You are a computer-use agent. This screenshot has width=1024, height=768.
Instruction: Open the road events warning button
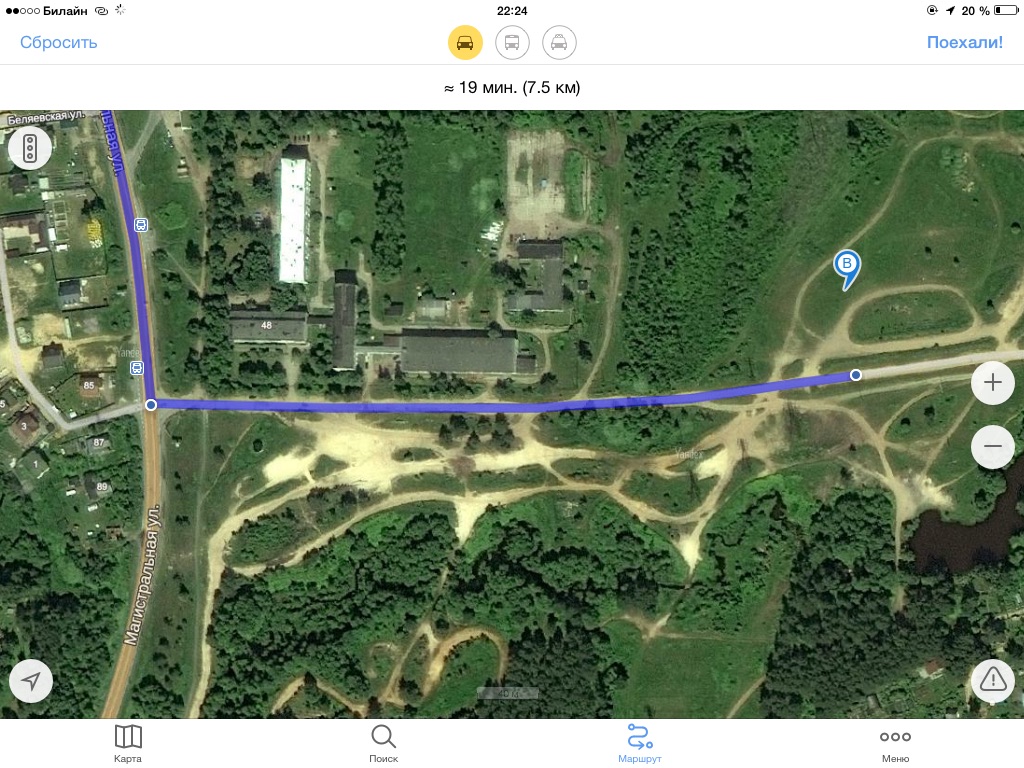[x=992, y=679]
